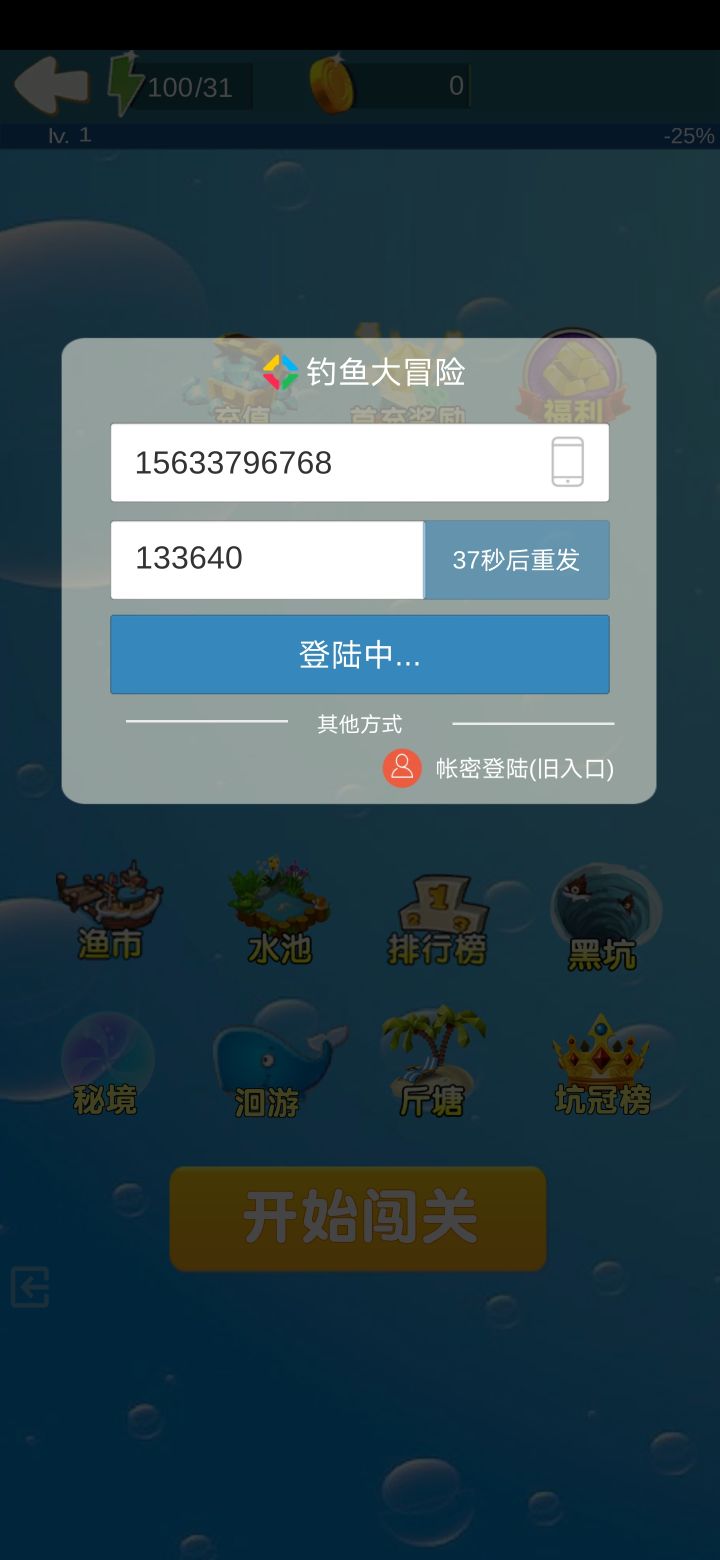
Task: Click the lv.1 experience progress bar
Action: pos(360,135)
